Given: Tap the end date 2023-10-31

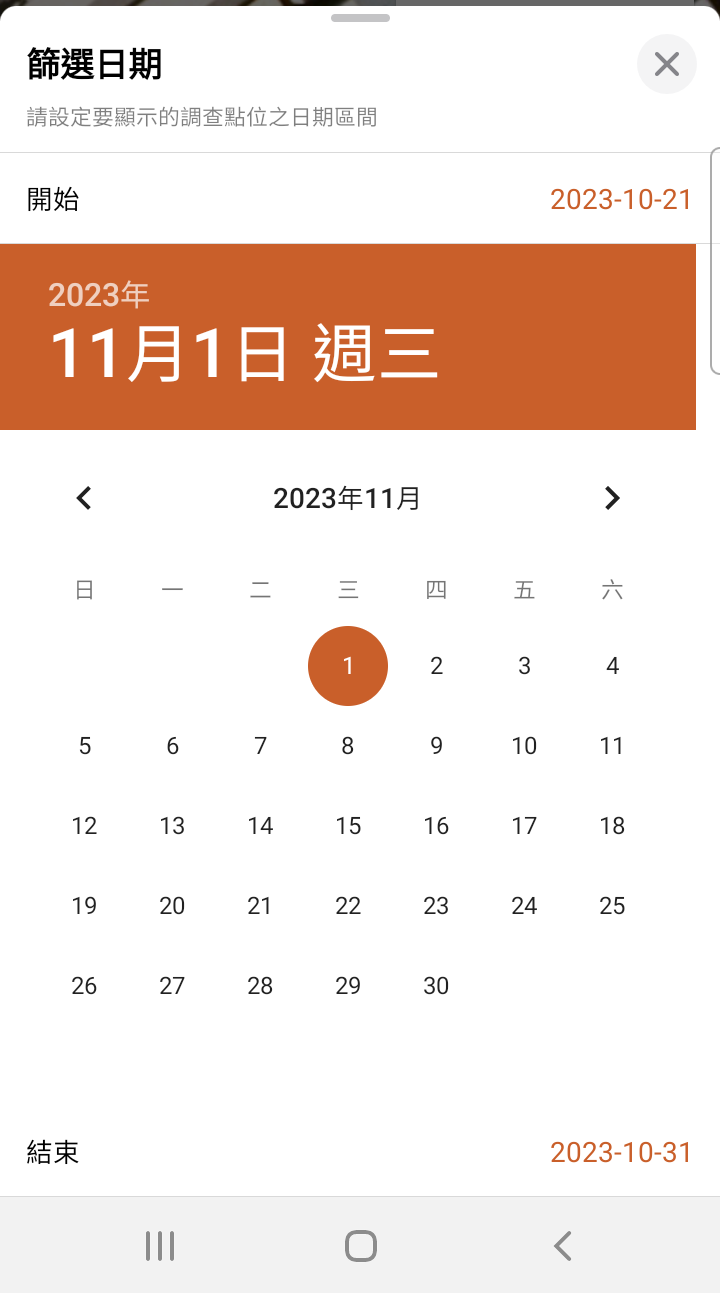Looking at the screenshot, I should click(x=621, y=1152).
